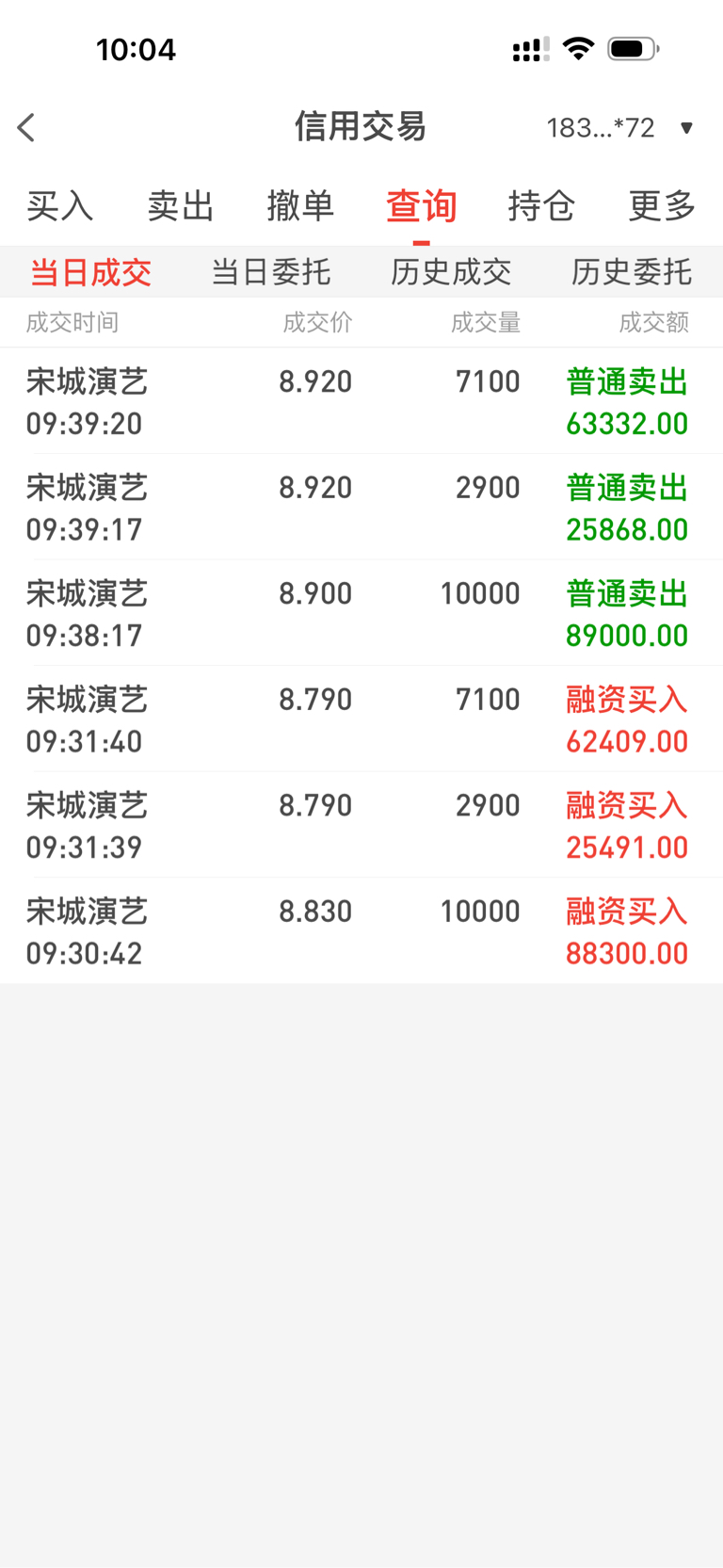
Task: Open the 撤单 tab
Action: (x=301, y=205)
